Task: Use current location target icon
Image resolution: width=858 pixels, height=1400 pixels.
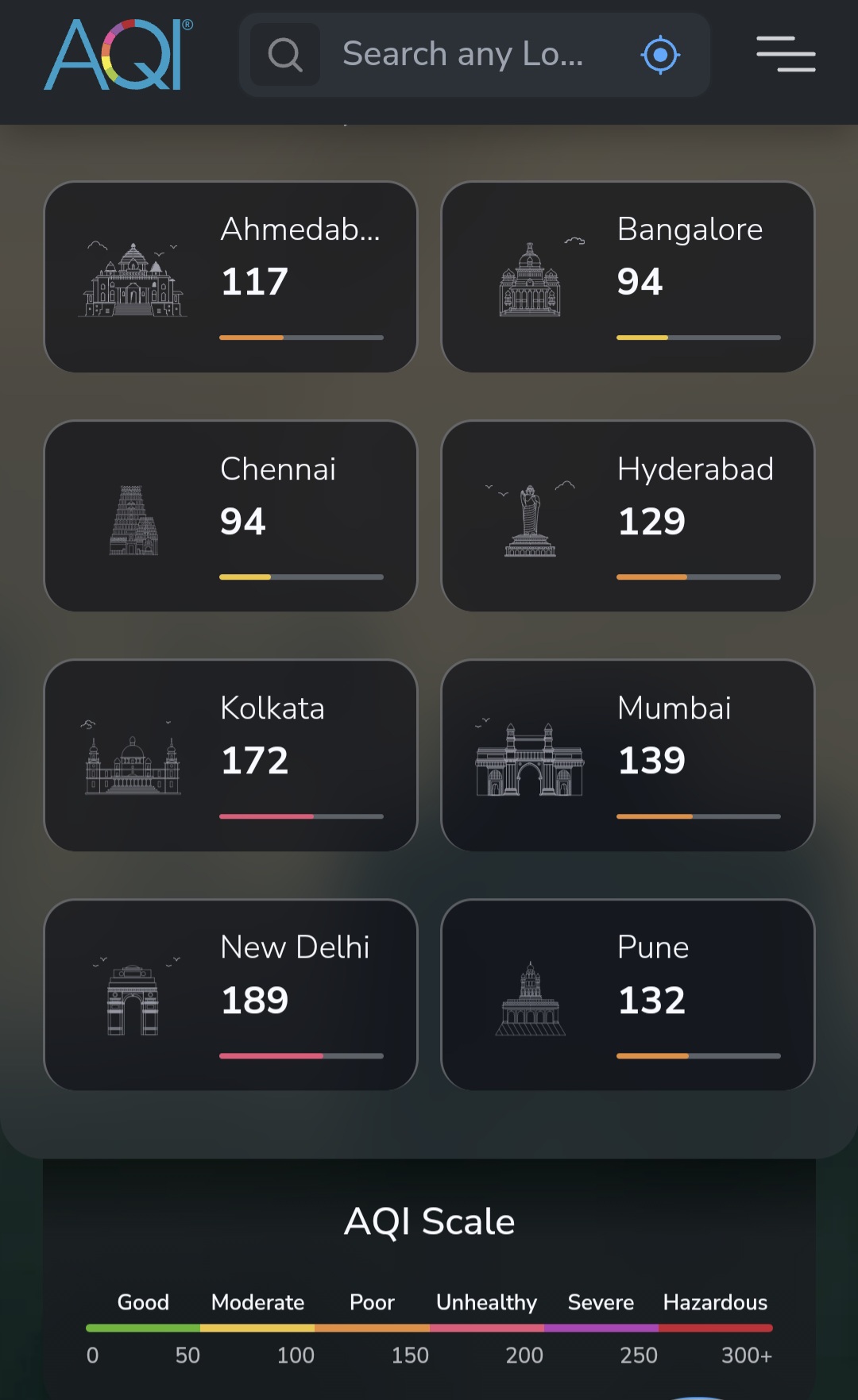Action: point(660,55)
